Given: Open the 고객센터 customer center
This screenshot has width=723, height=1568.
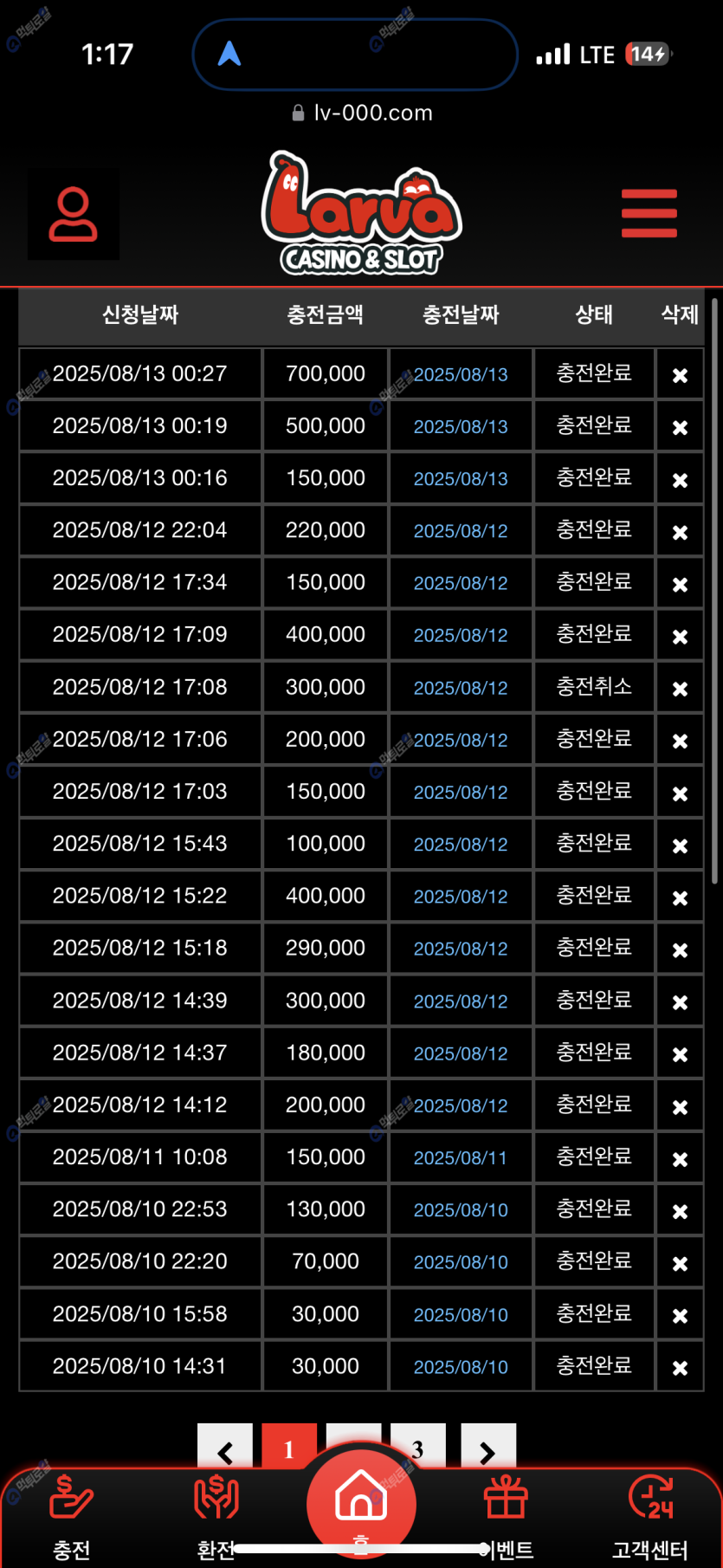Looking at the screenshot, I should coord(650,1516).
